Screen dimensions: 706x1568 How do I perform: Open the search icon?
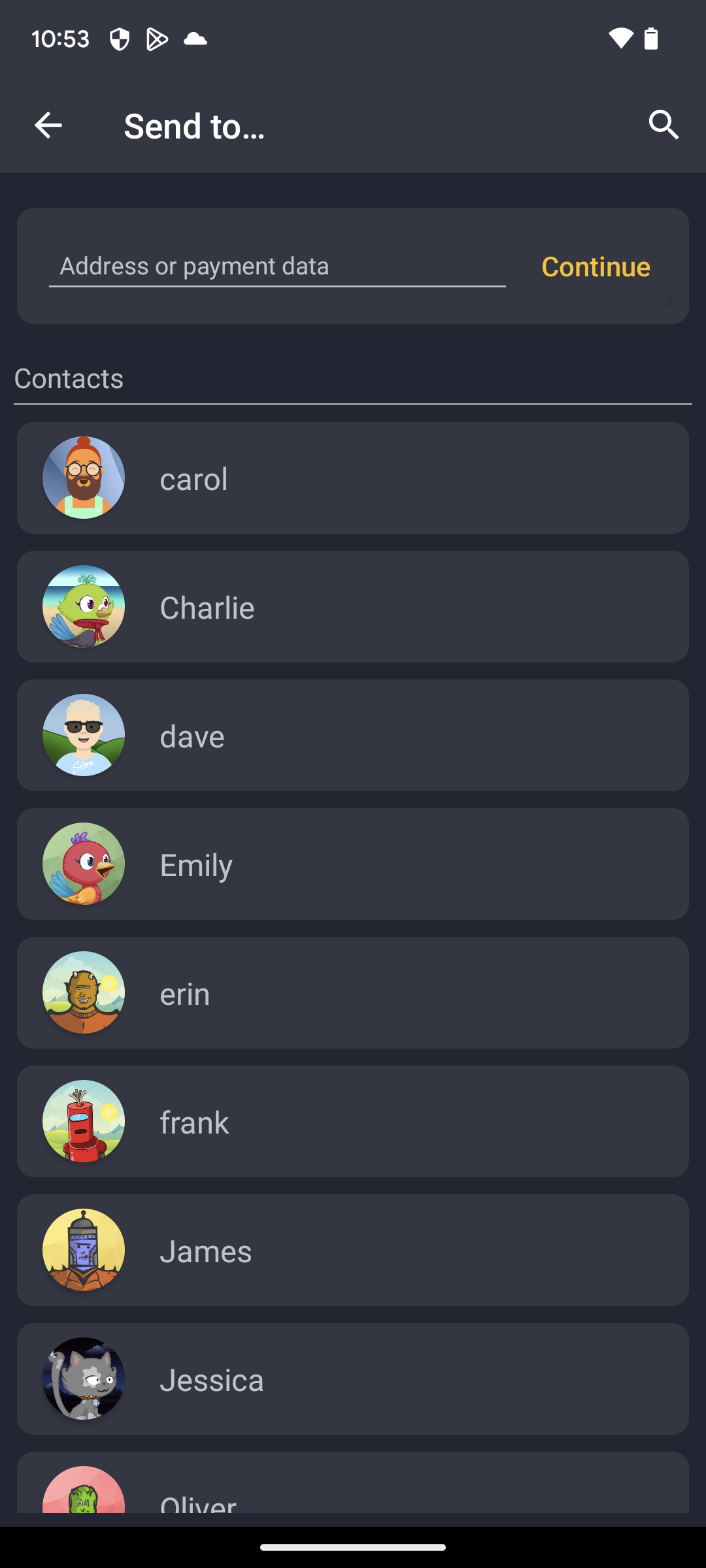coord(664,125)
